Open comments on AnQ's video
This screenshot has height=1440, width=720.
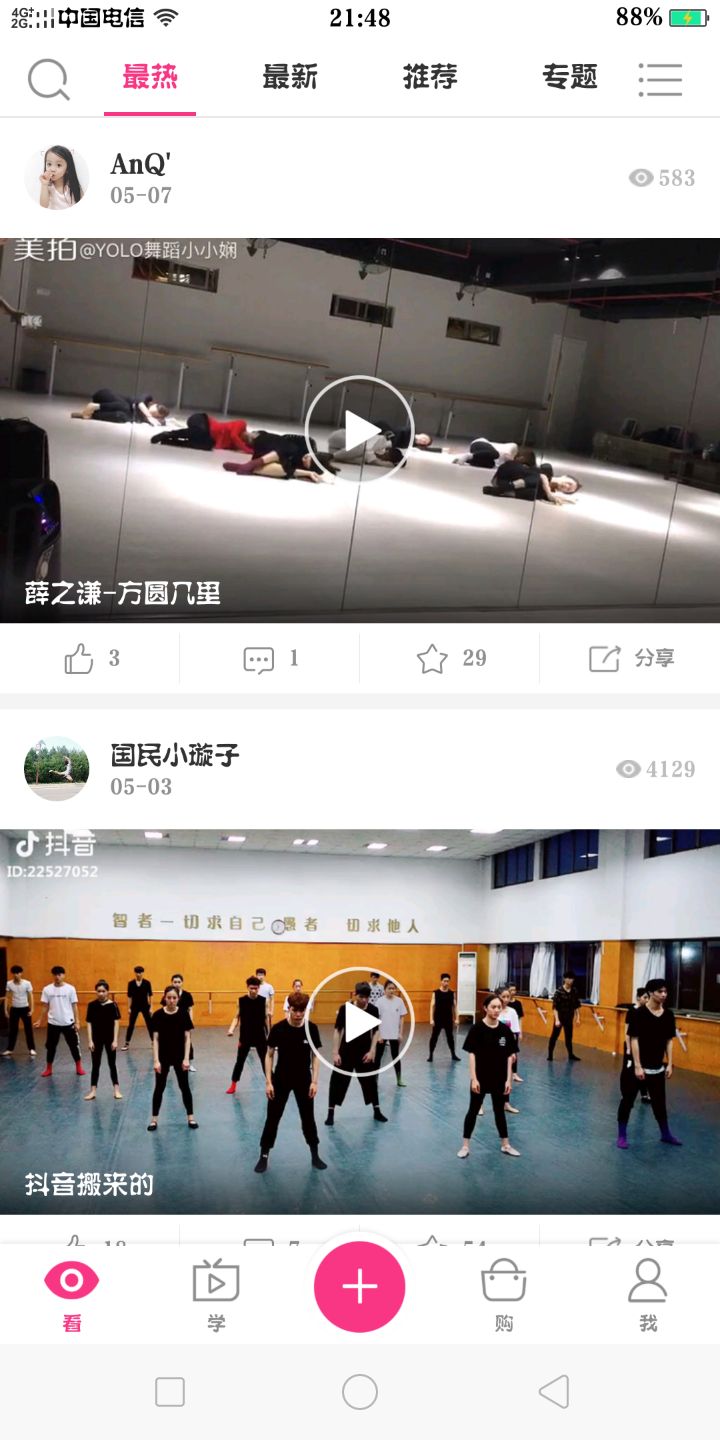click(x=270, y=658)
